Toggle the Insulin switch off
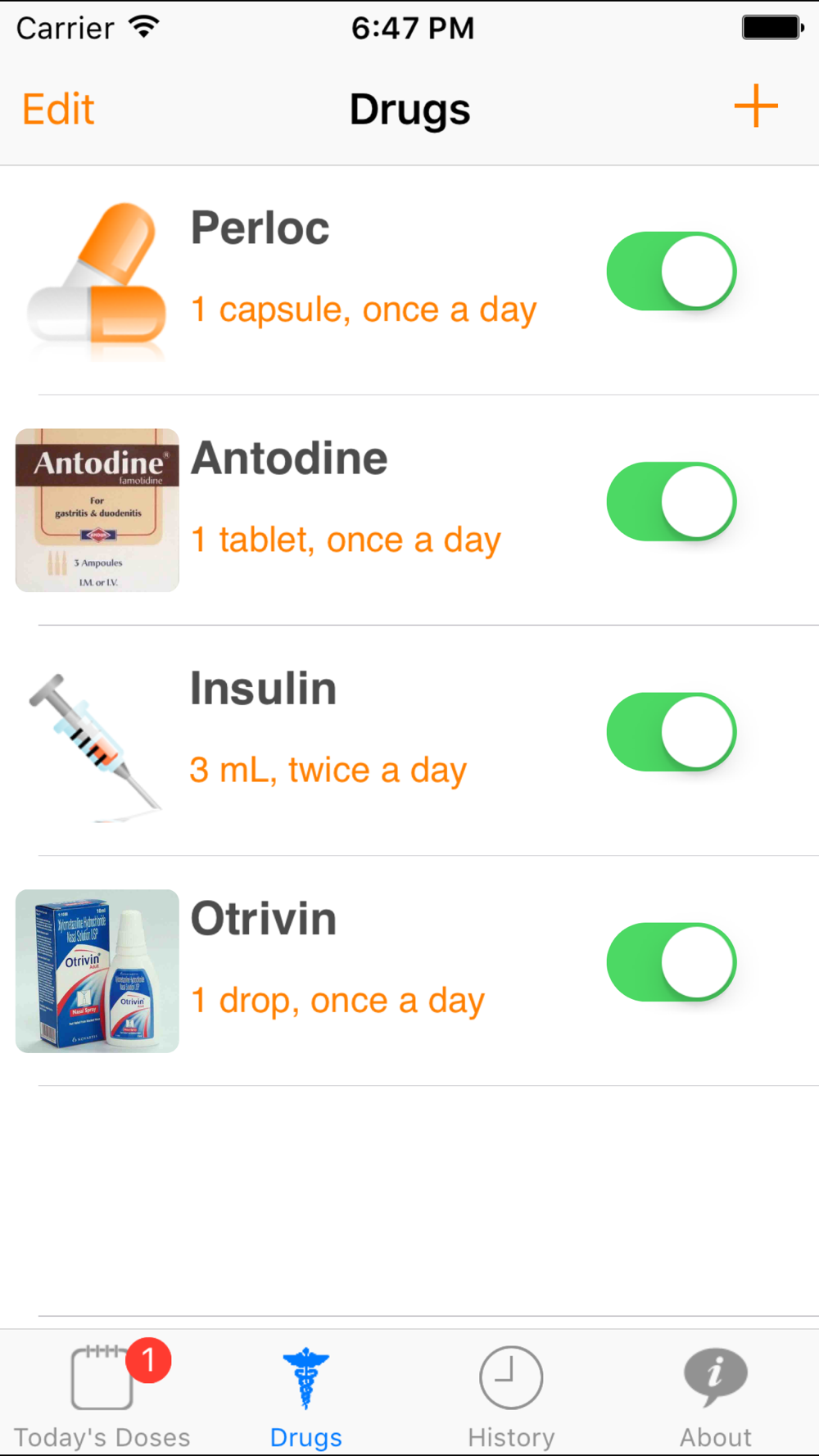Image resolution: width=819 pixels, height=1456 pixels. click(x=672, y=732)
